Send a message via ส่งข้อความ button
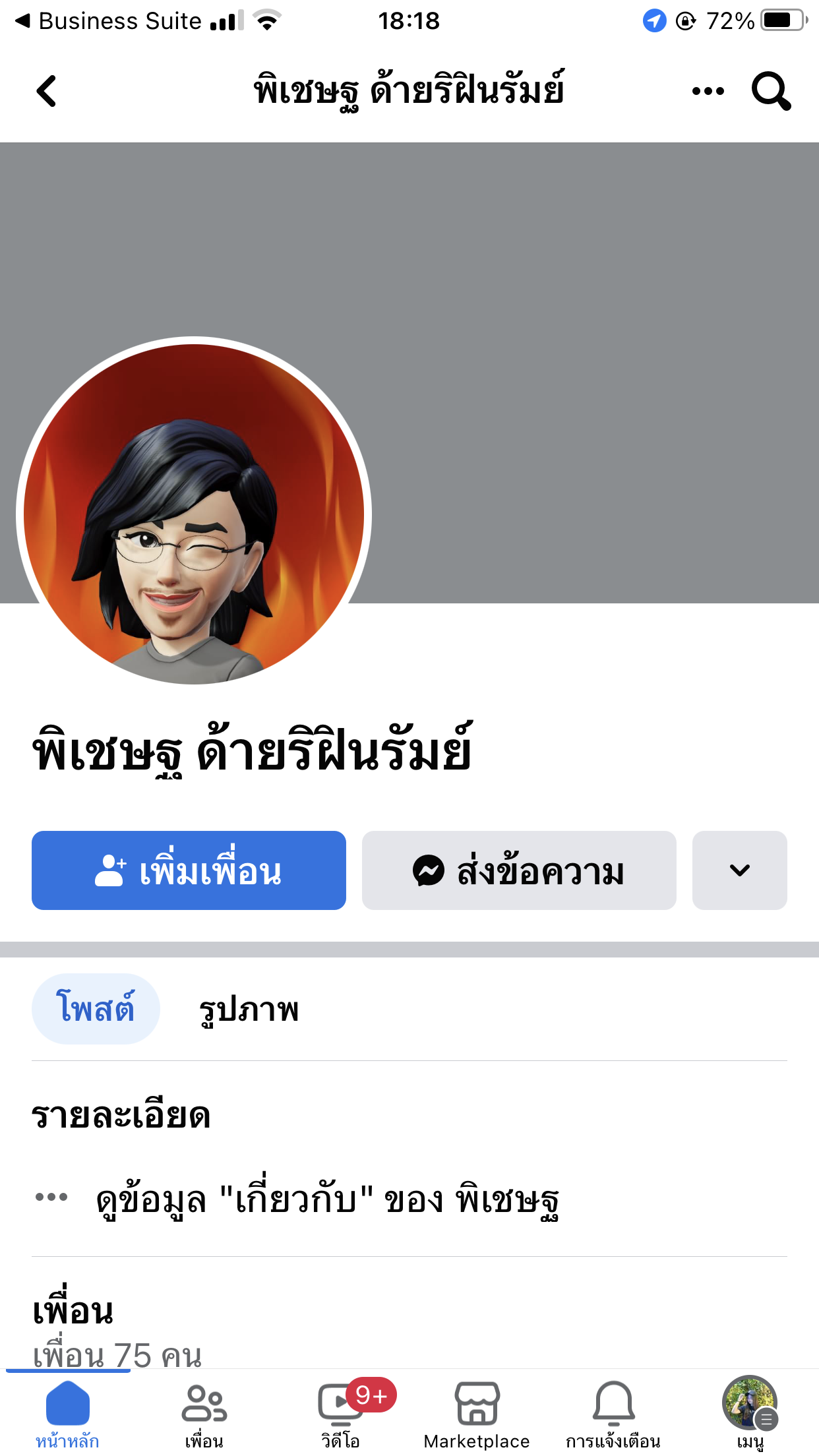The width and height of the screenshot is (819, 1456). click(519, 870)
